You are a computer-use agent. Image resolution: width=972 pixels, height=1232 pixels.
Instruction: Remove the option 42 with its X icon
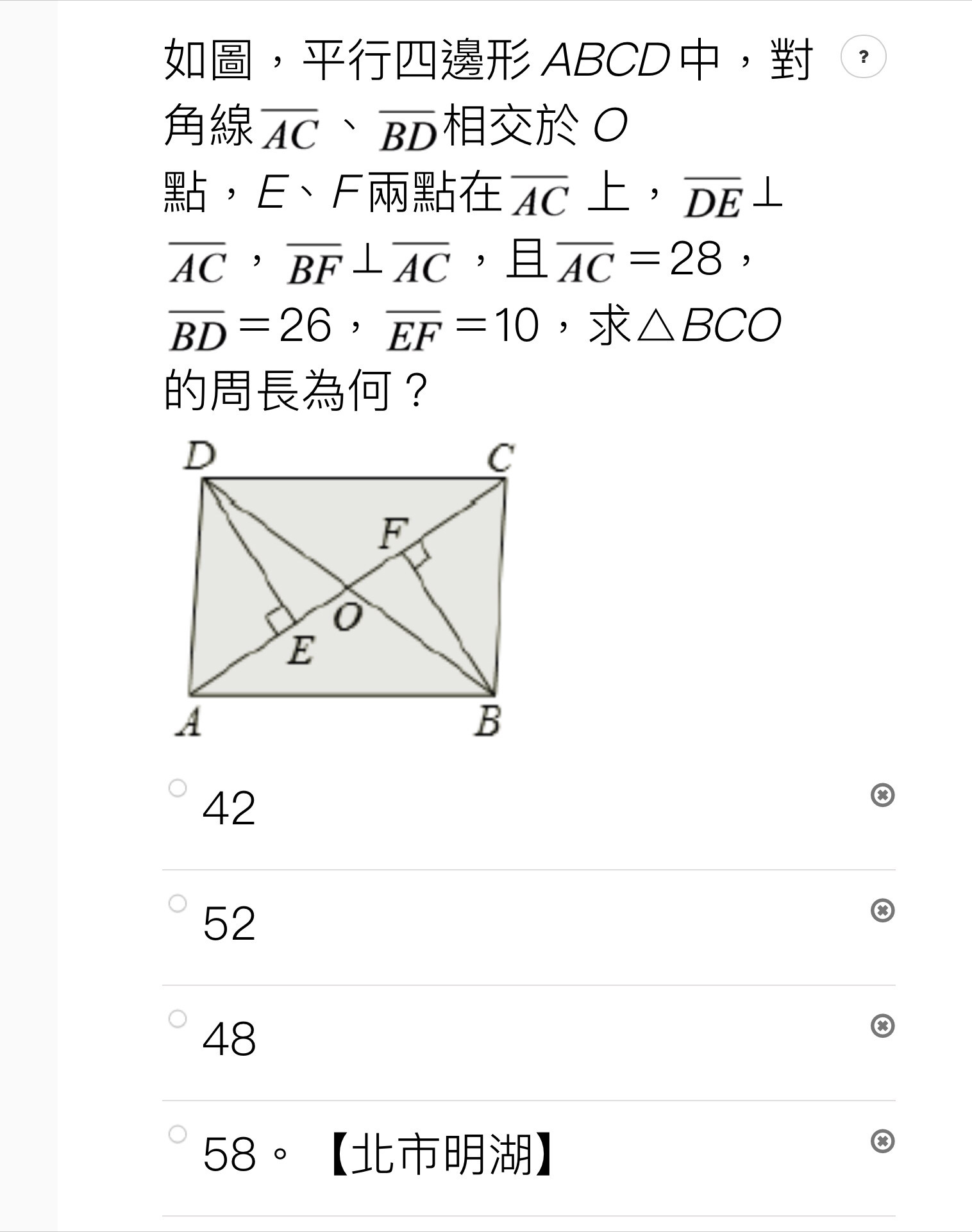(x=882, y=795)
